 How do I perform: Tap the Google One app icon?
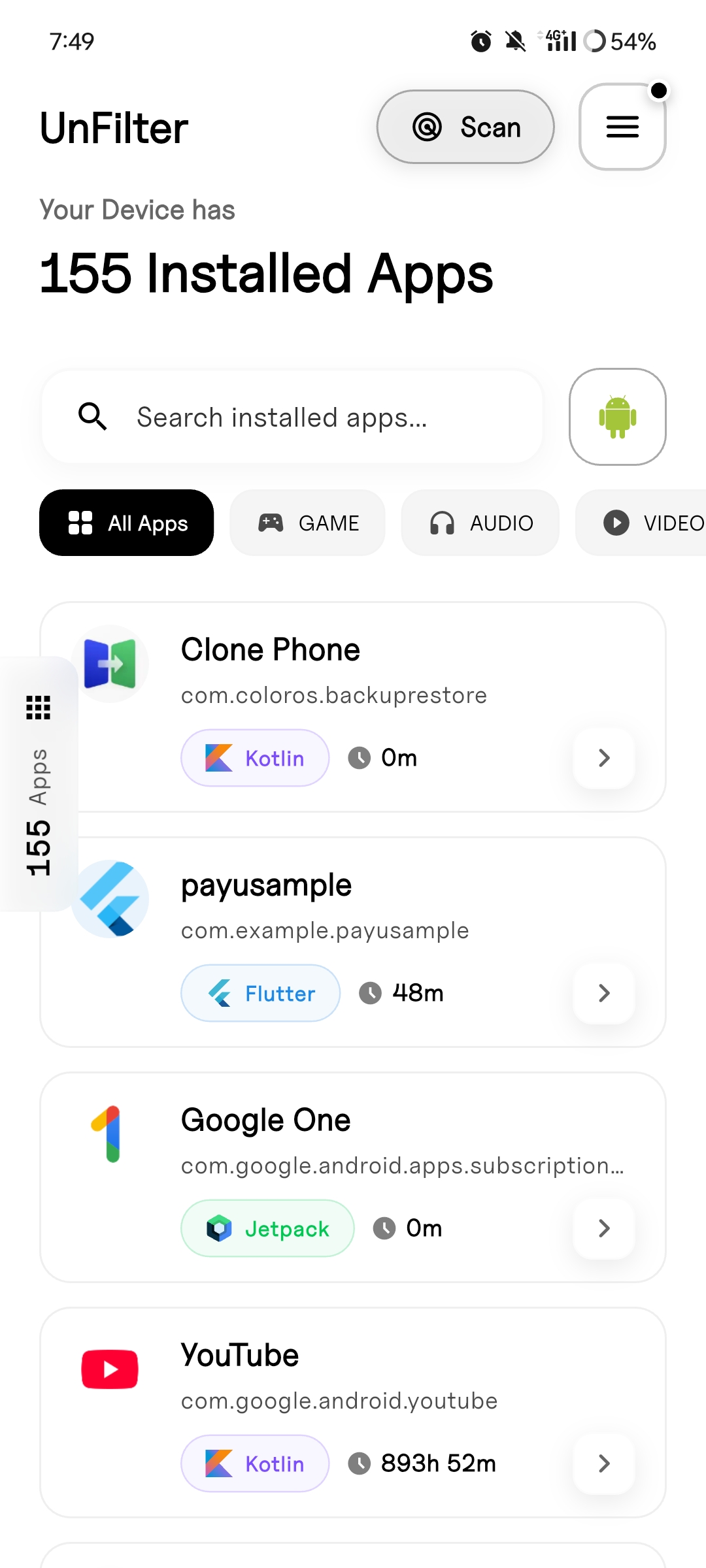109,1134
